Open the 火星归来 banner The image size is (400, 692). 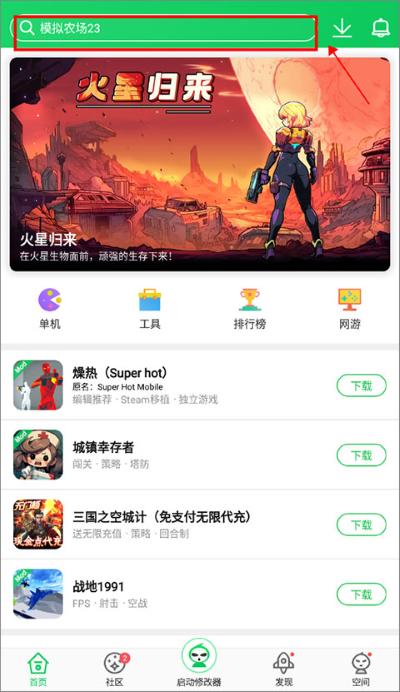pos(200,164)
